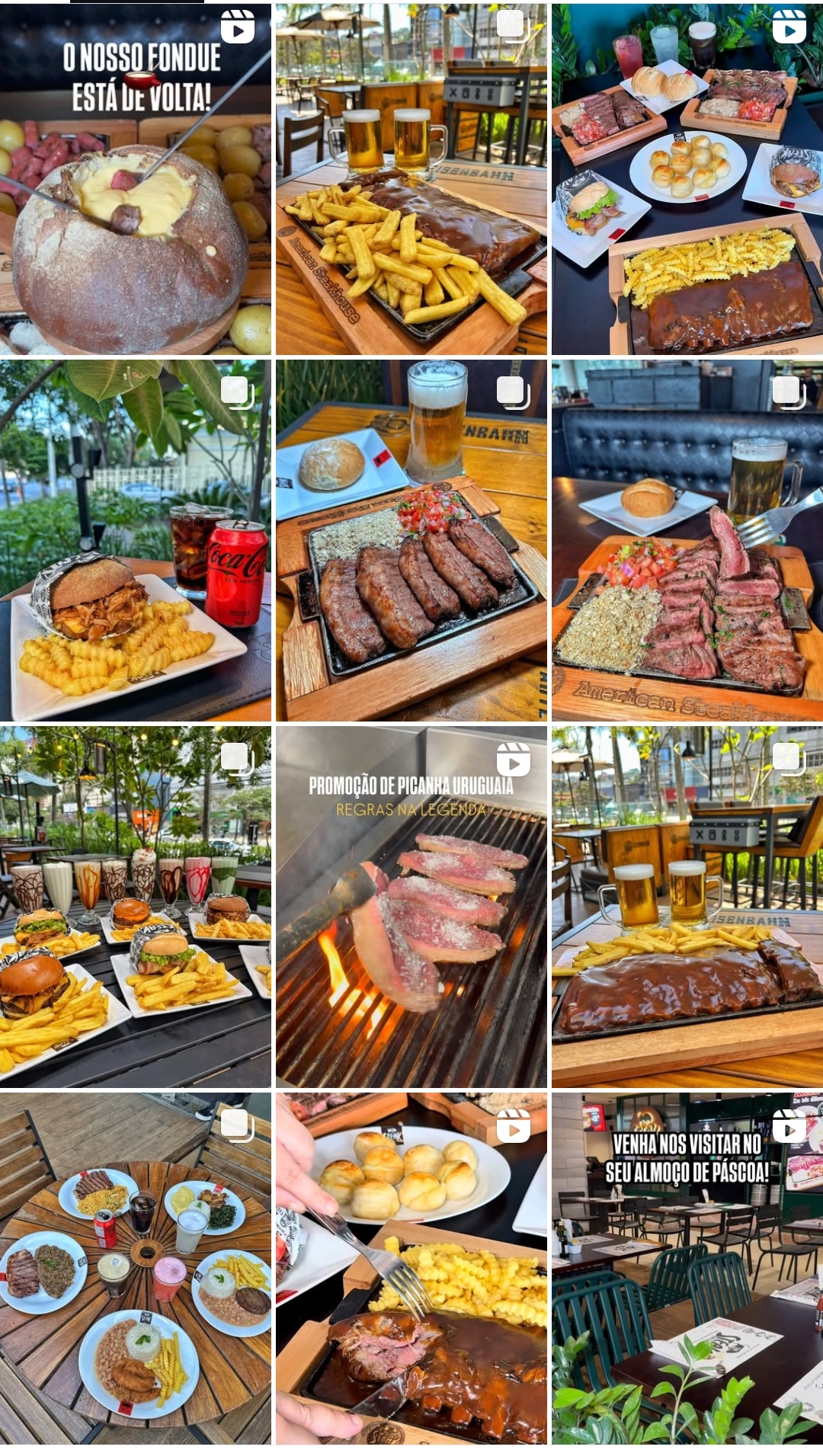This screenshot has width=823, height=1456.
Task: Open the close-up post of barbecue ribs with two beer mugs
Action: tap(687, 907)
